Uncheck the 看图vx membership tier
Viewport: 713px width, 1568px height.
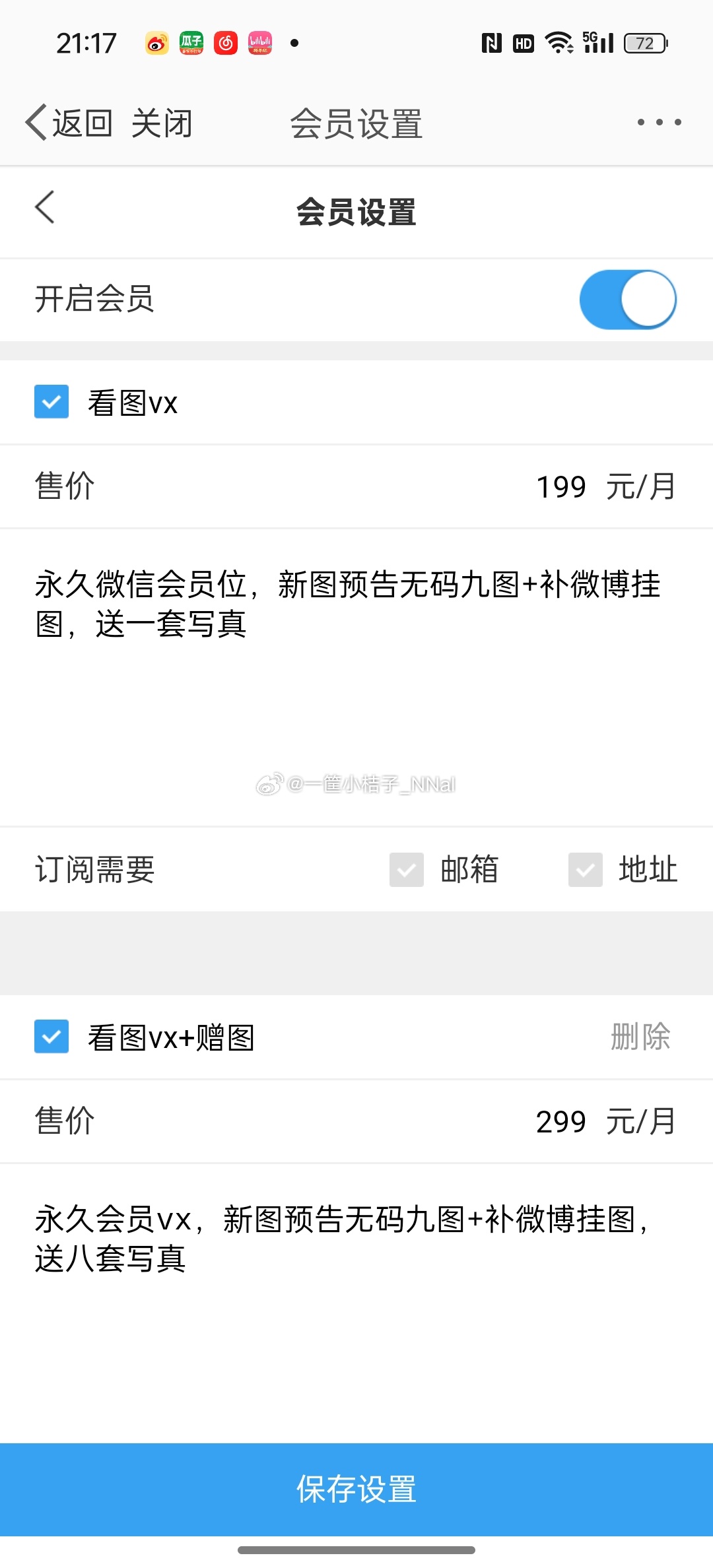tap(51, 402)
